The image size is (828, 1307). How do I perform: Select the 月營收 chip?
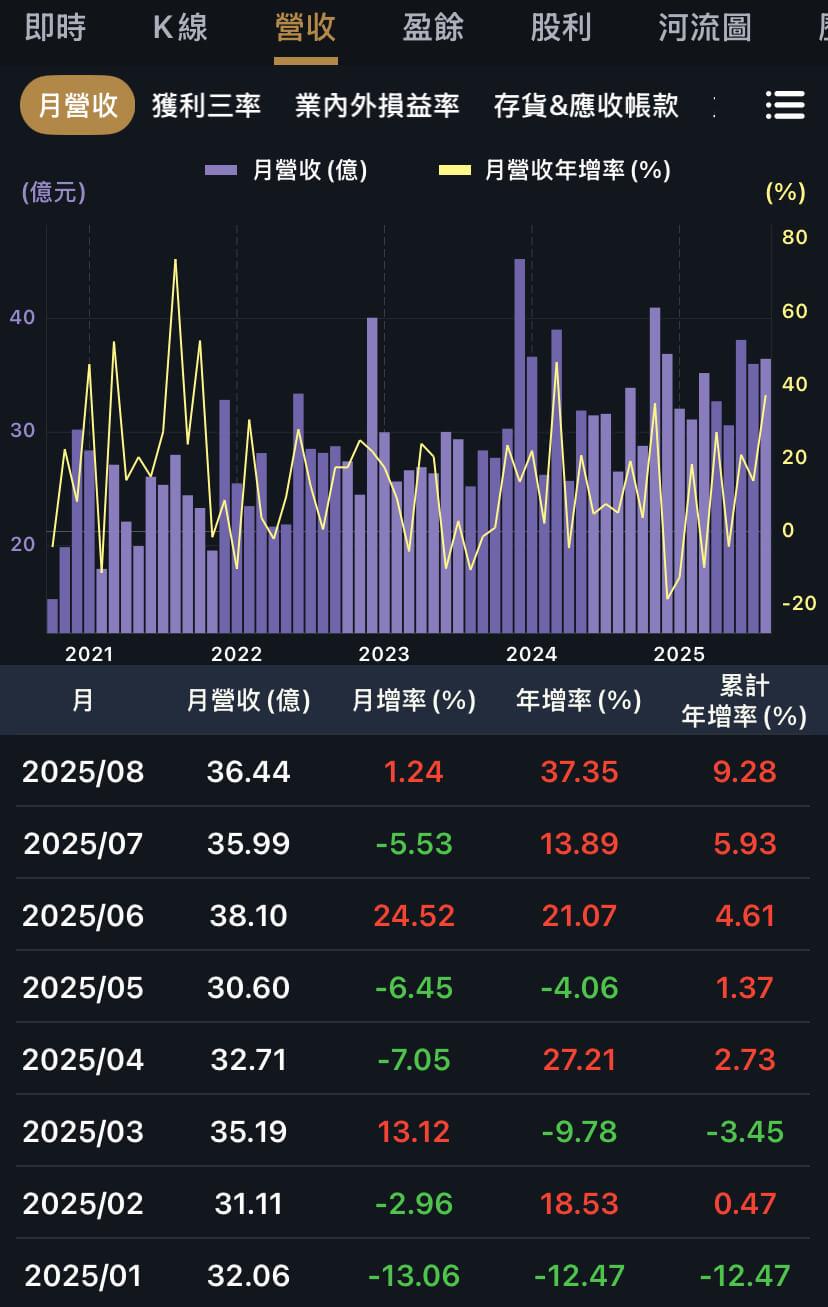point(78,105)
